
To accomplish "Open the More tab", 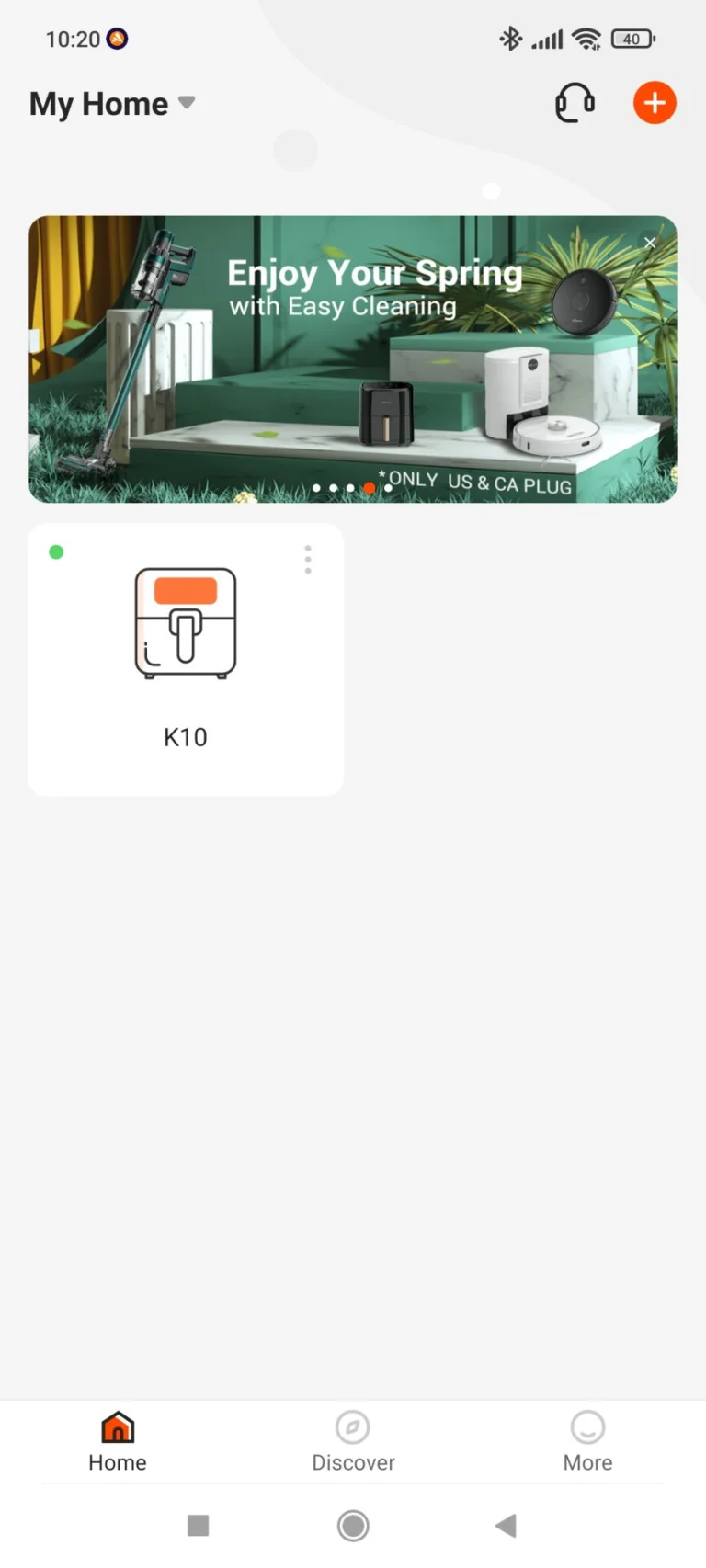I will 587,1443.
